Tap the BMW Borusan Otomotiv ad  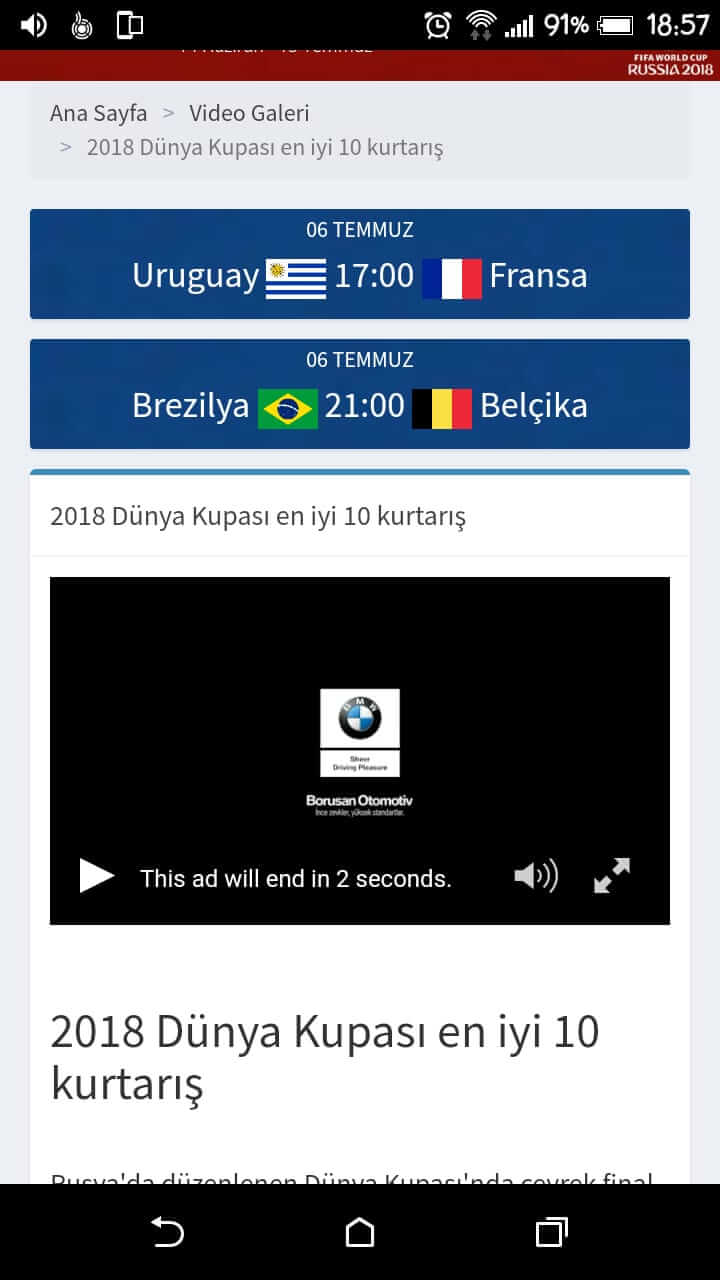click(x=360, y=750)
